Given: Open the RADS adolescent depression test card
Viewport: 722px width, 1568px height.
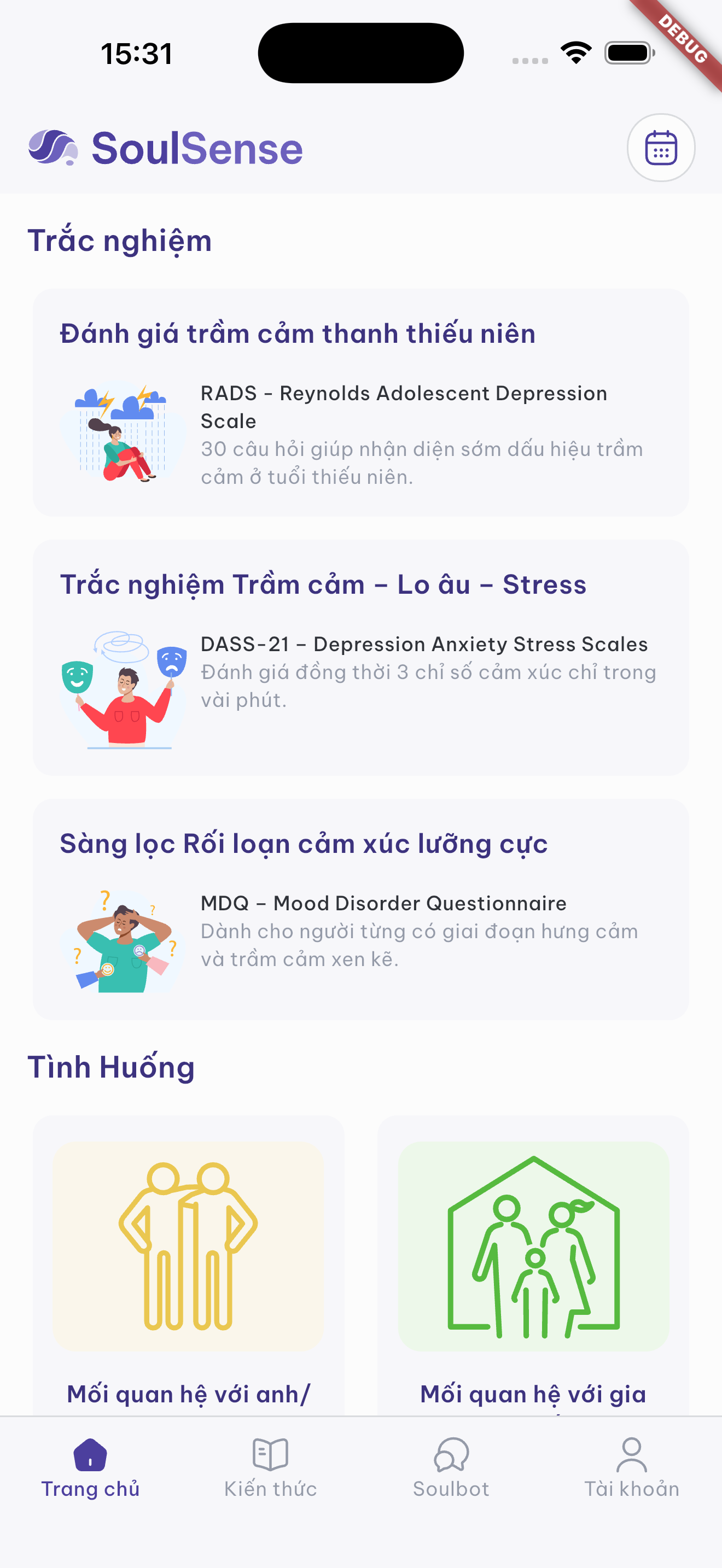Looking at the screenshot, I should pyautogui.click(x=360, y=403).
